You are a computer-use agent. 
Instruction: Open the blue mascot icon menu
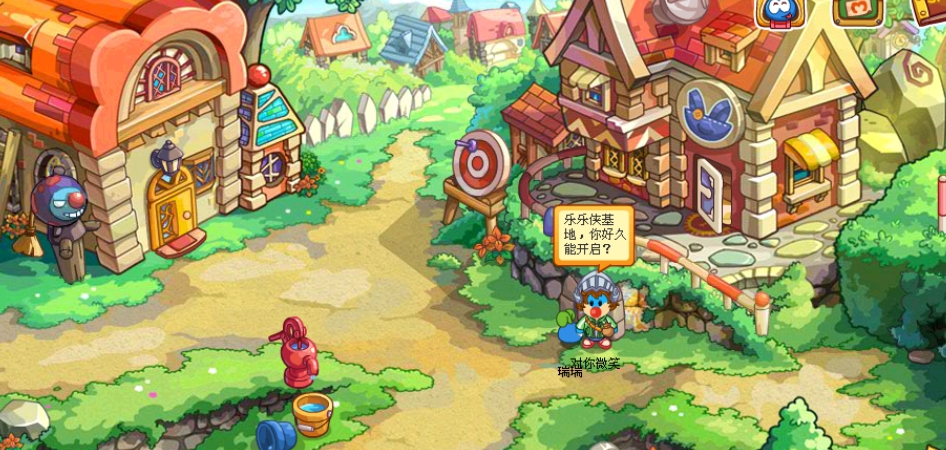(x=780, y=12)
